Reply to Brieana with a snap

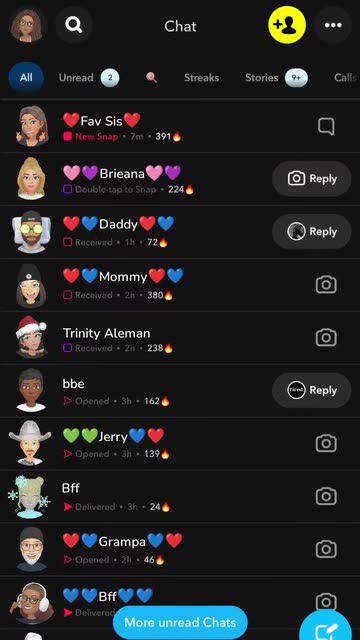[311, 179]
